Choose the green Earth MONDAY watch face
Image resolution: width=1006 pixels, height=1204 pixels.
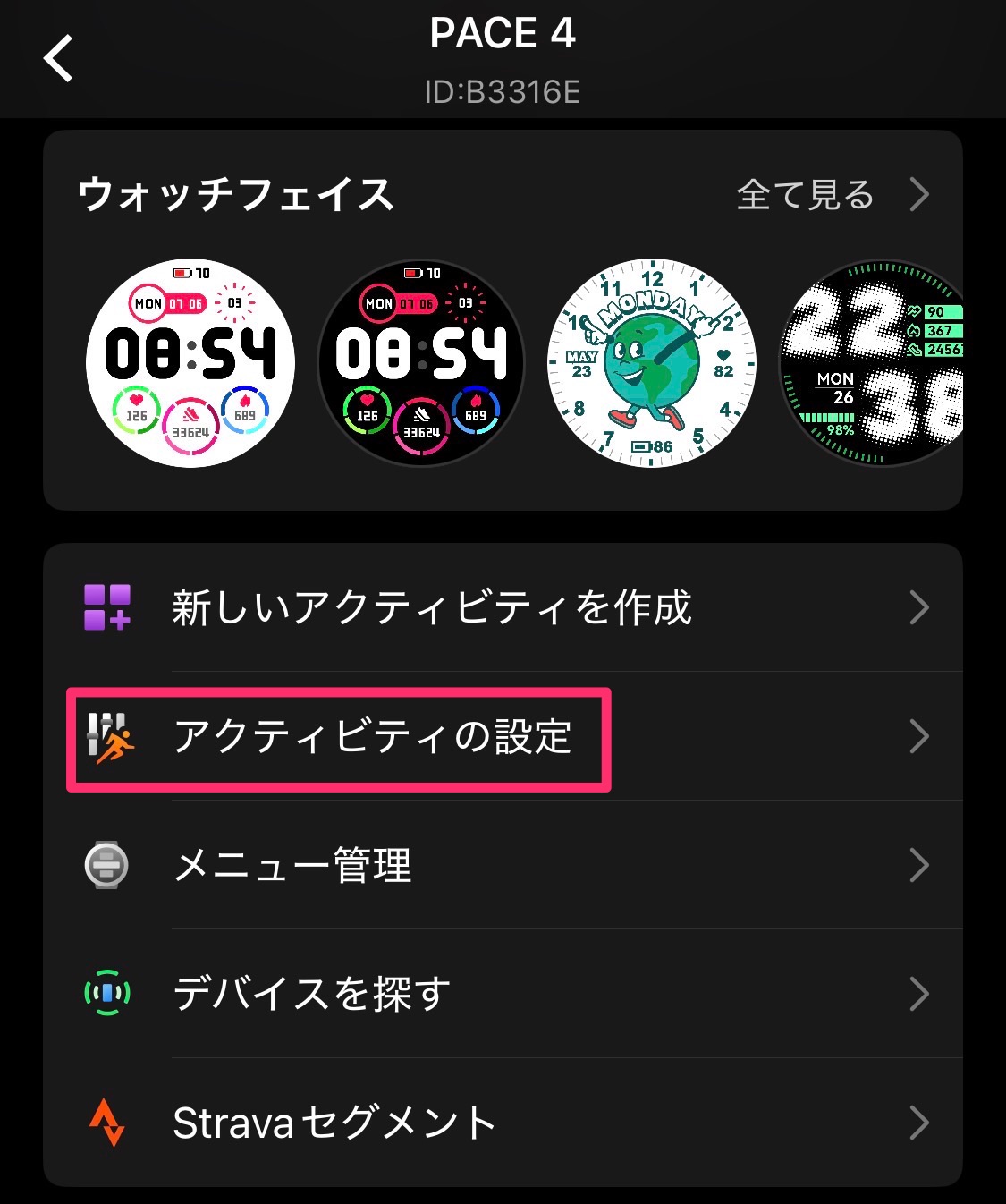(x=652, y=363)
